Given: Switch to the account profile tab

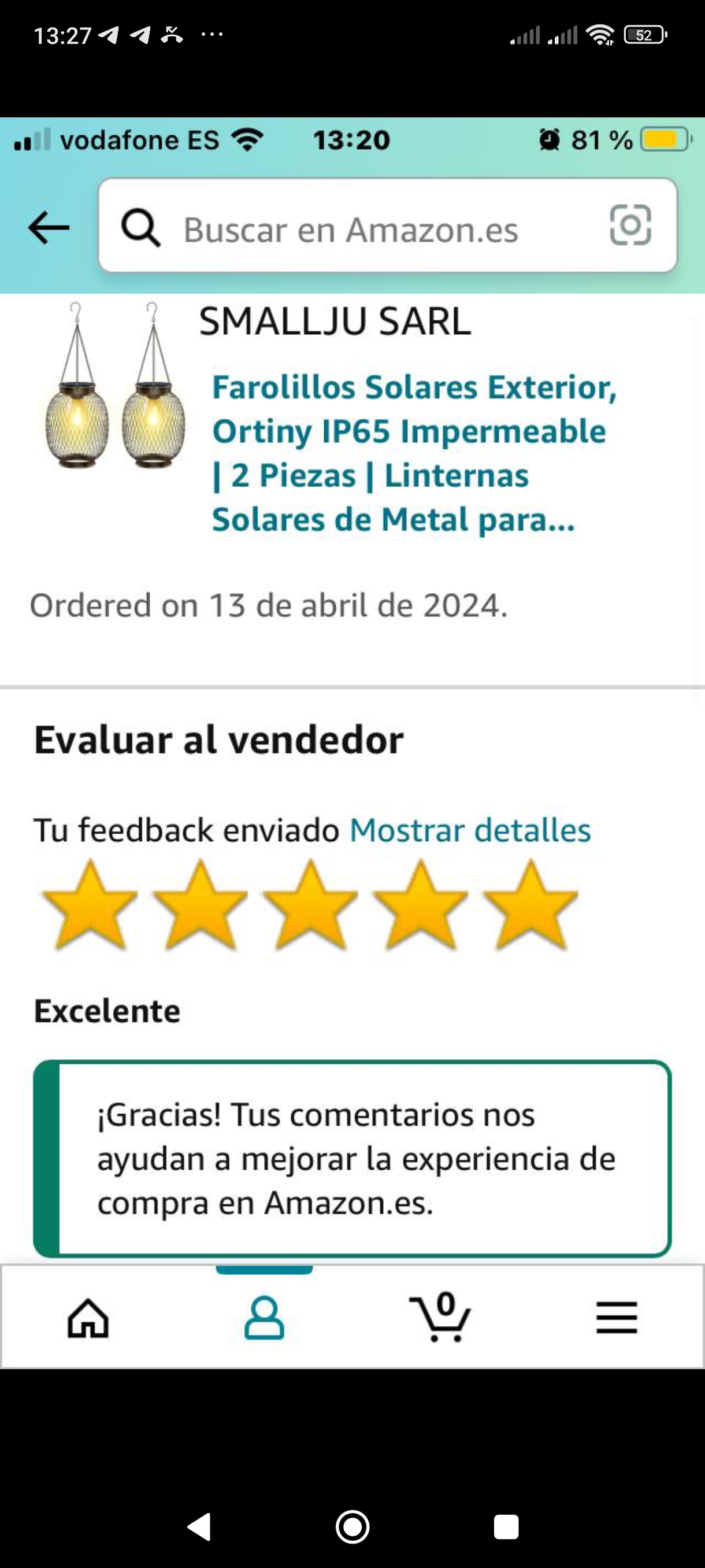Looking at the screenshot, I should click(264, 1318).
